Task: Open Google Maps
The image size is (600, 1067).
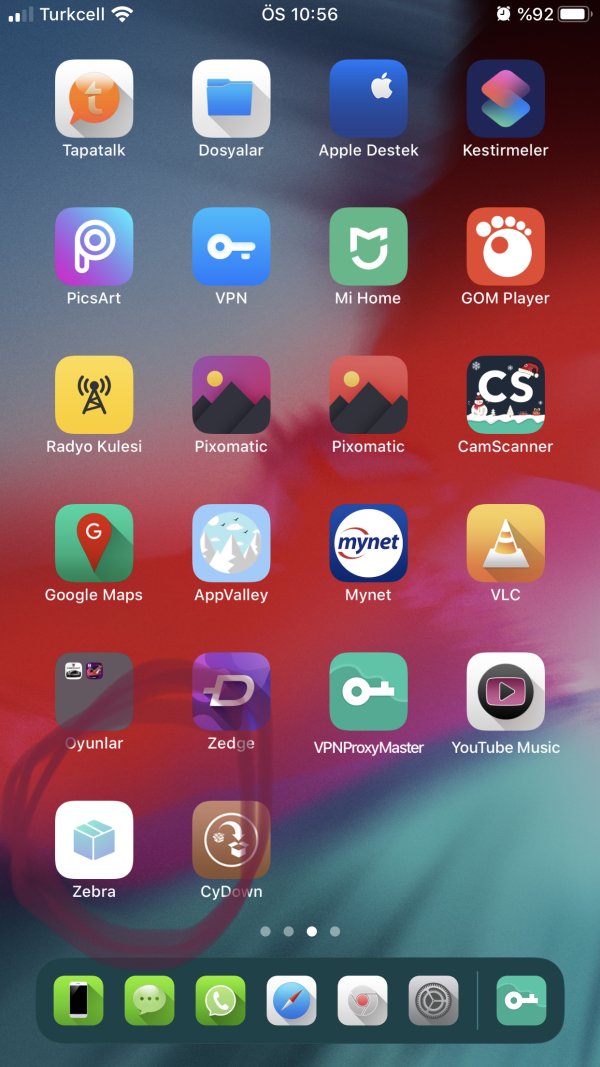Action: [x=94, y=543]
